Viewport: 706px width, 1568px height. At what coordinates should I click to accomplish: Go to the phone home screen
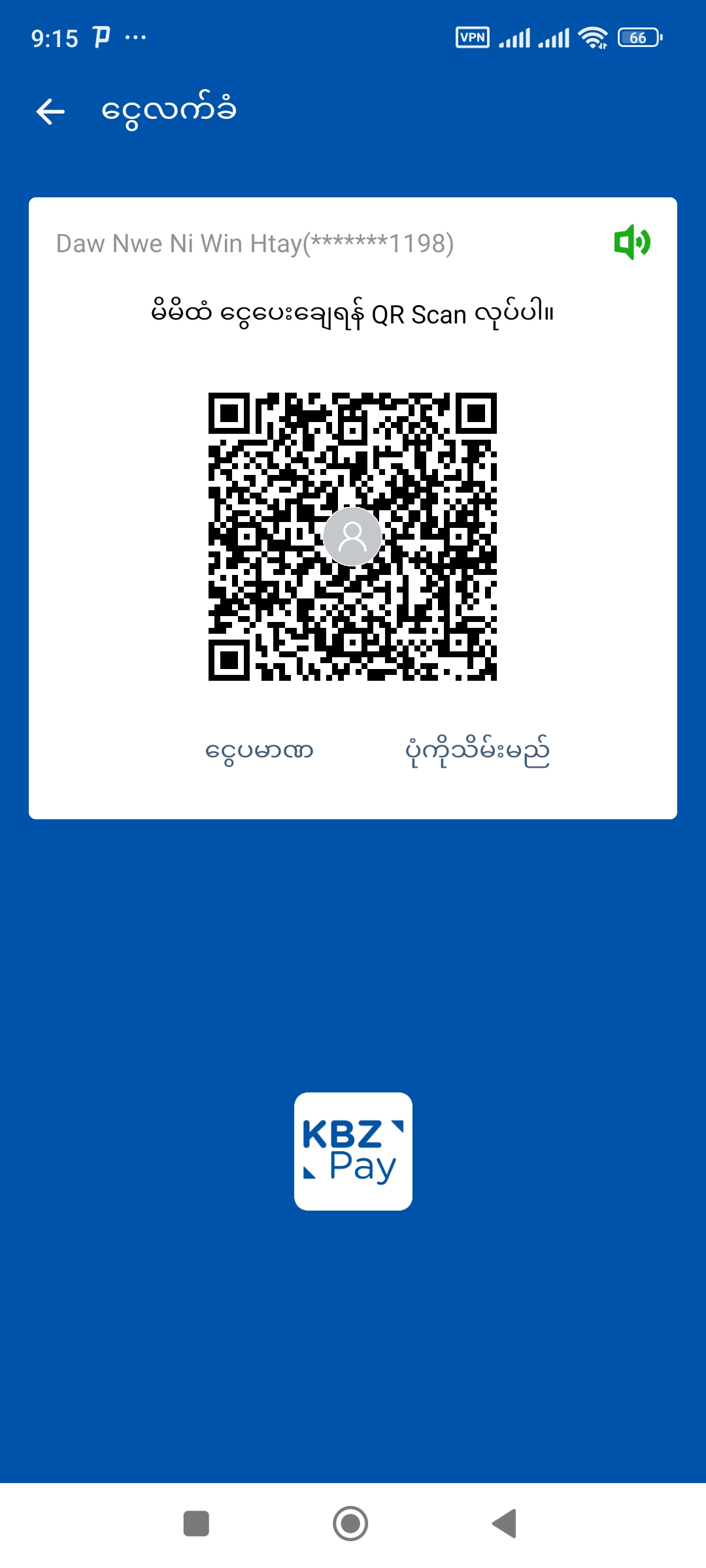point(350,1524)
